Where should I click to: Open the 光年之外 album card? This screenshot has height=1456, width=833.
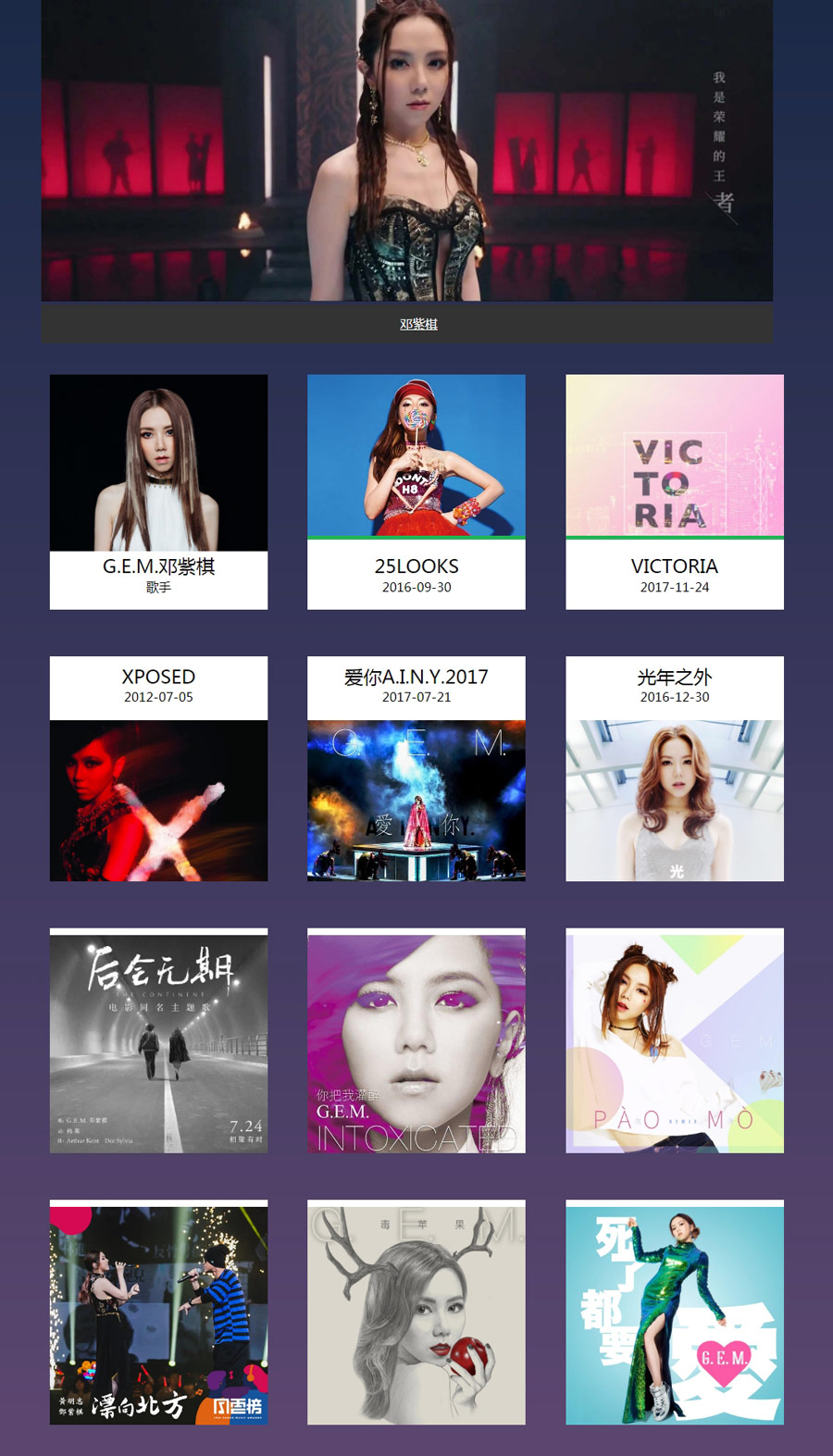tap(674, 769)
